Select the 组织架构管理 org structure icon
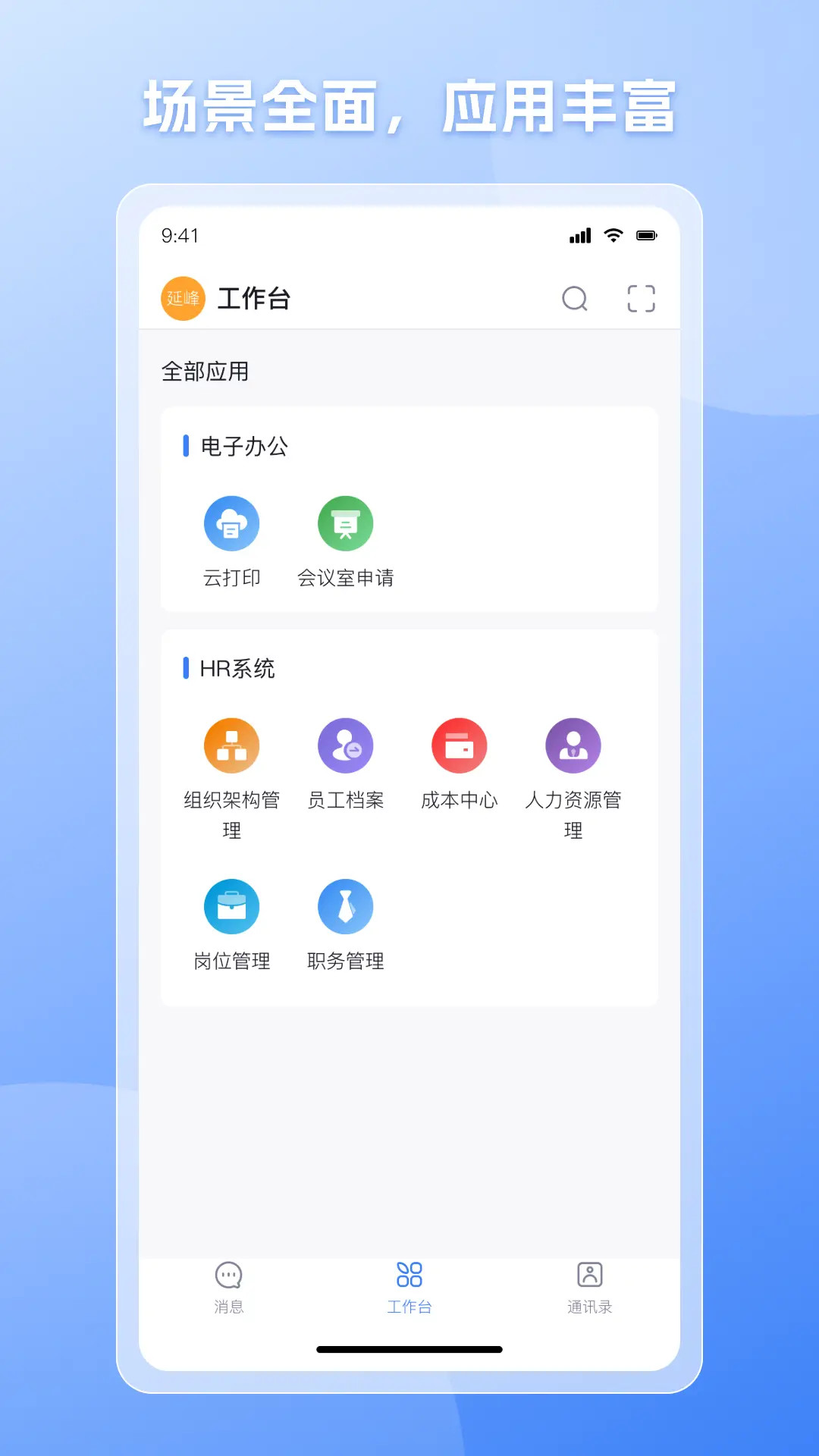This screenshot has width=819, height=1456. 231,745
